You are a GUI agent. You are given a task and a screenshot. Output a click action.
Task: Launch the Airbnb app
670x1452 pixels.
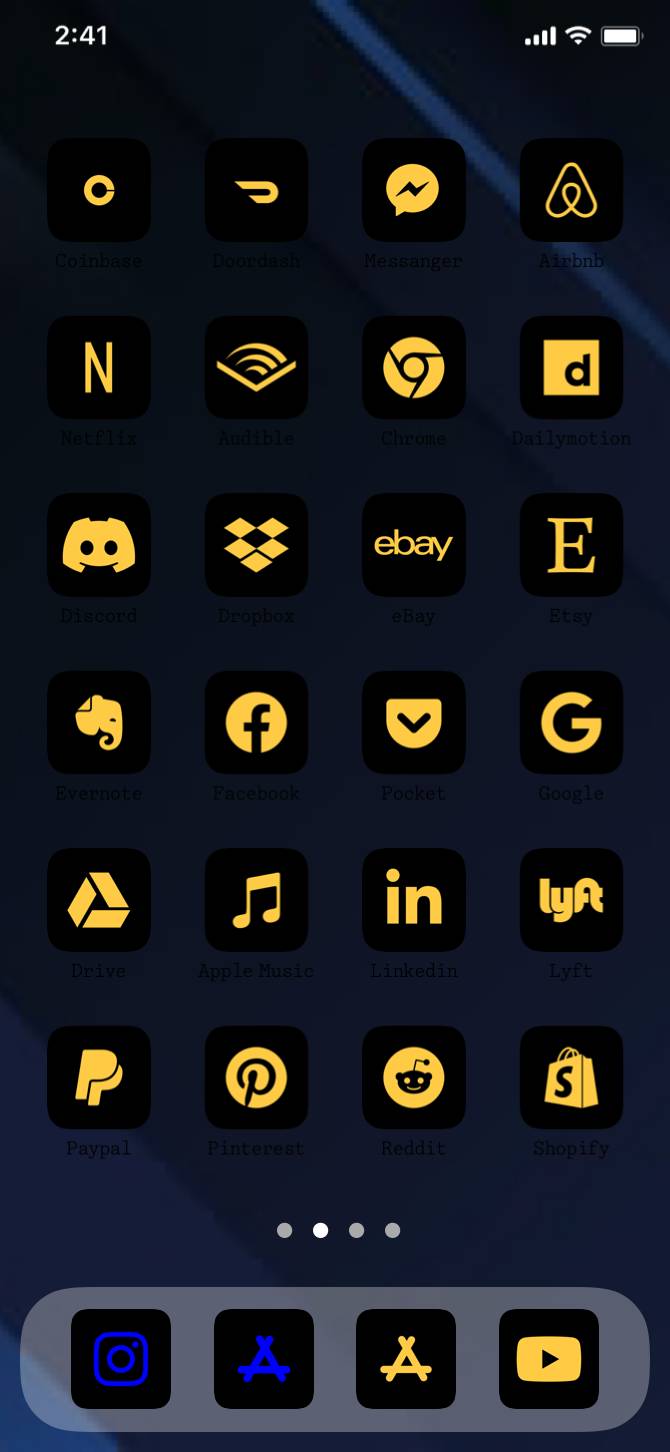pyautogui.click(x=571, y=190)
